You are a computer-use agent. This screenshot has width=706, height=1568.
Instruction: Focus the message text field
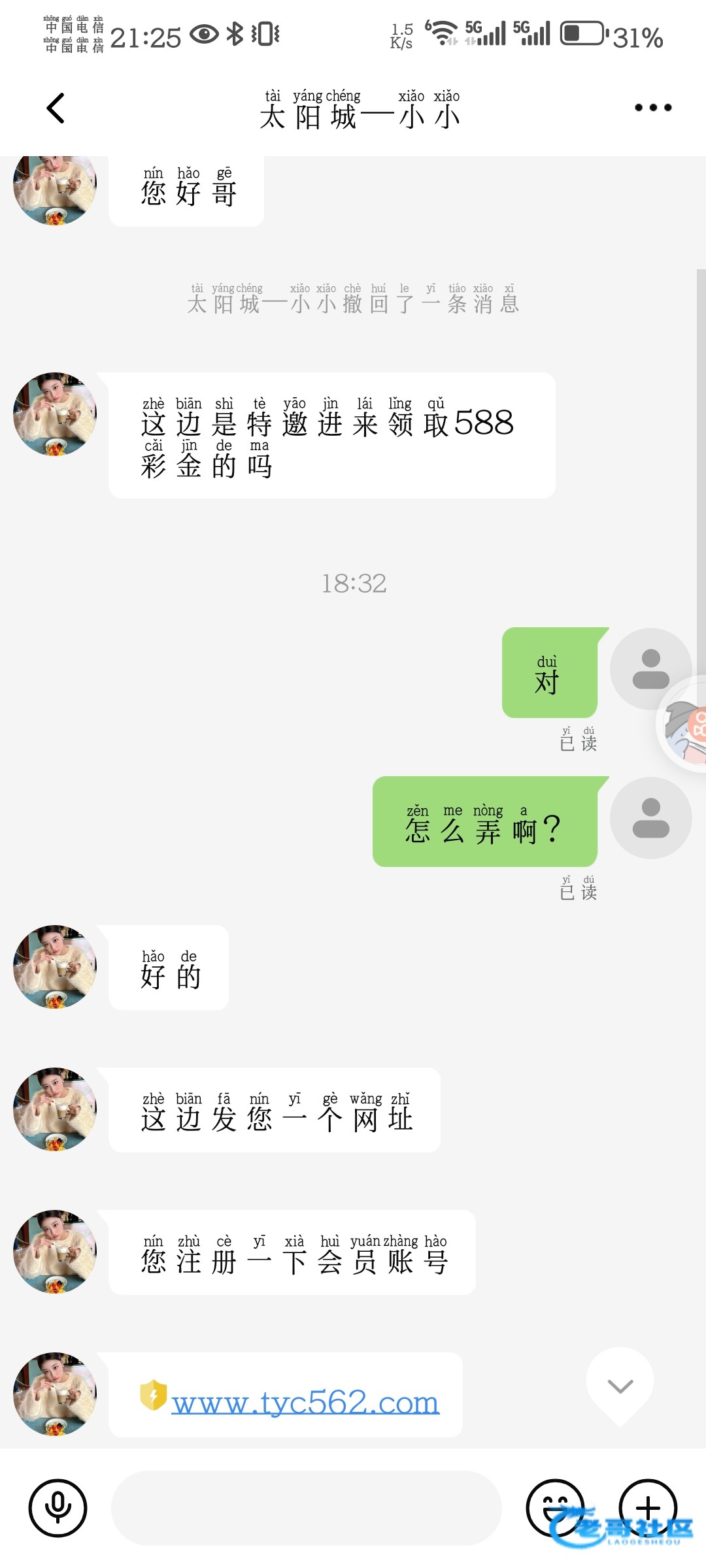click(306, 1508)
